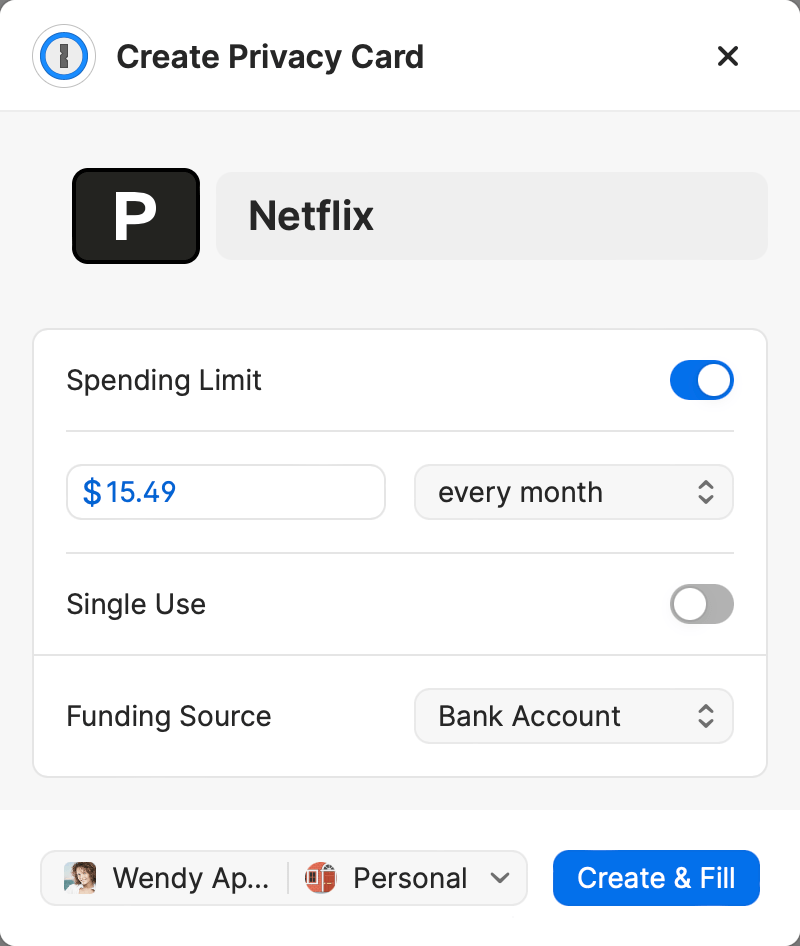The width and height of the screenshot is (800, 946).
Task: Click Wendy's profile avatar in the account selector
Action: click(x=79, y=878)
